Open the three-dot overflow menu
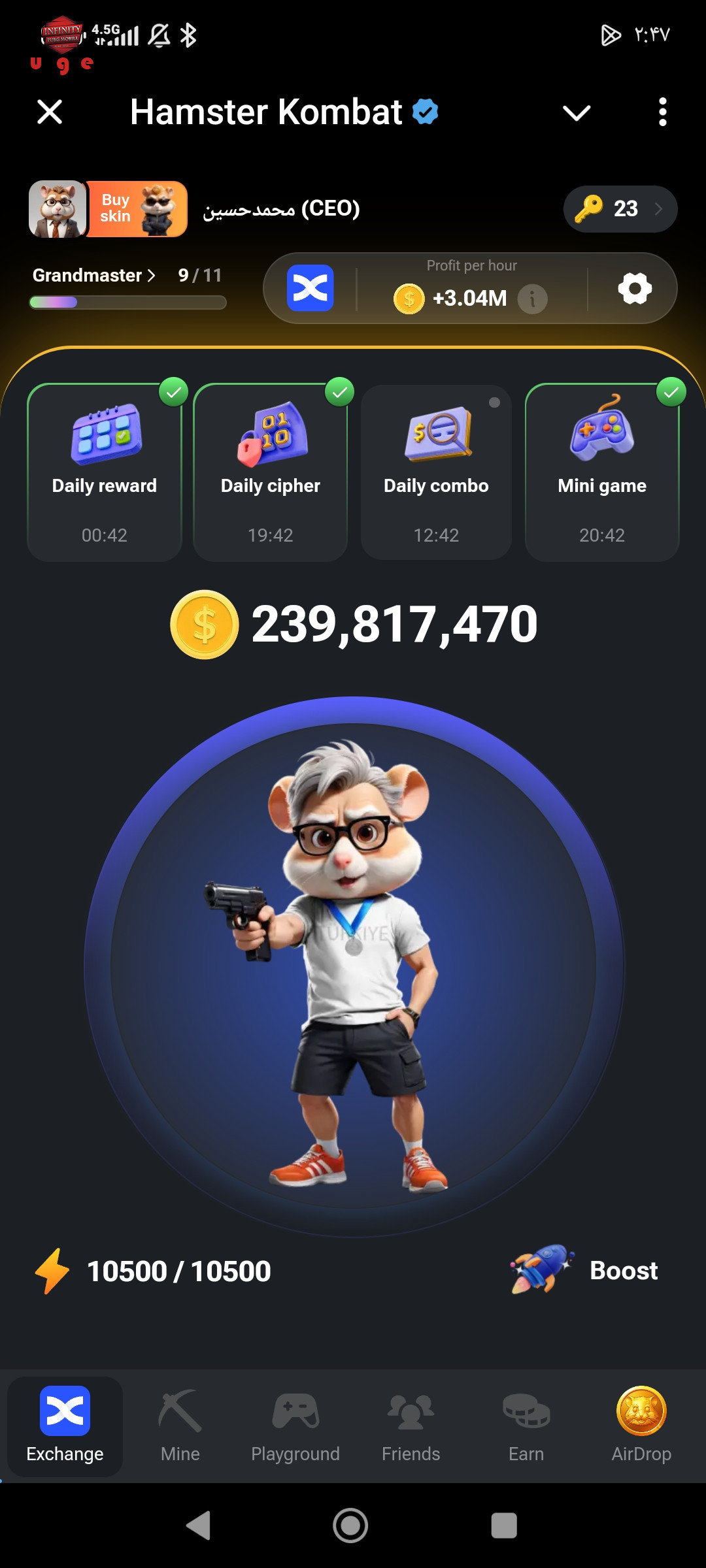The image size is (706, 1568). (x=662, y=112)
